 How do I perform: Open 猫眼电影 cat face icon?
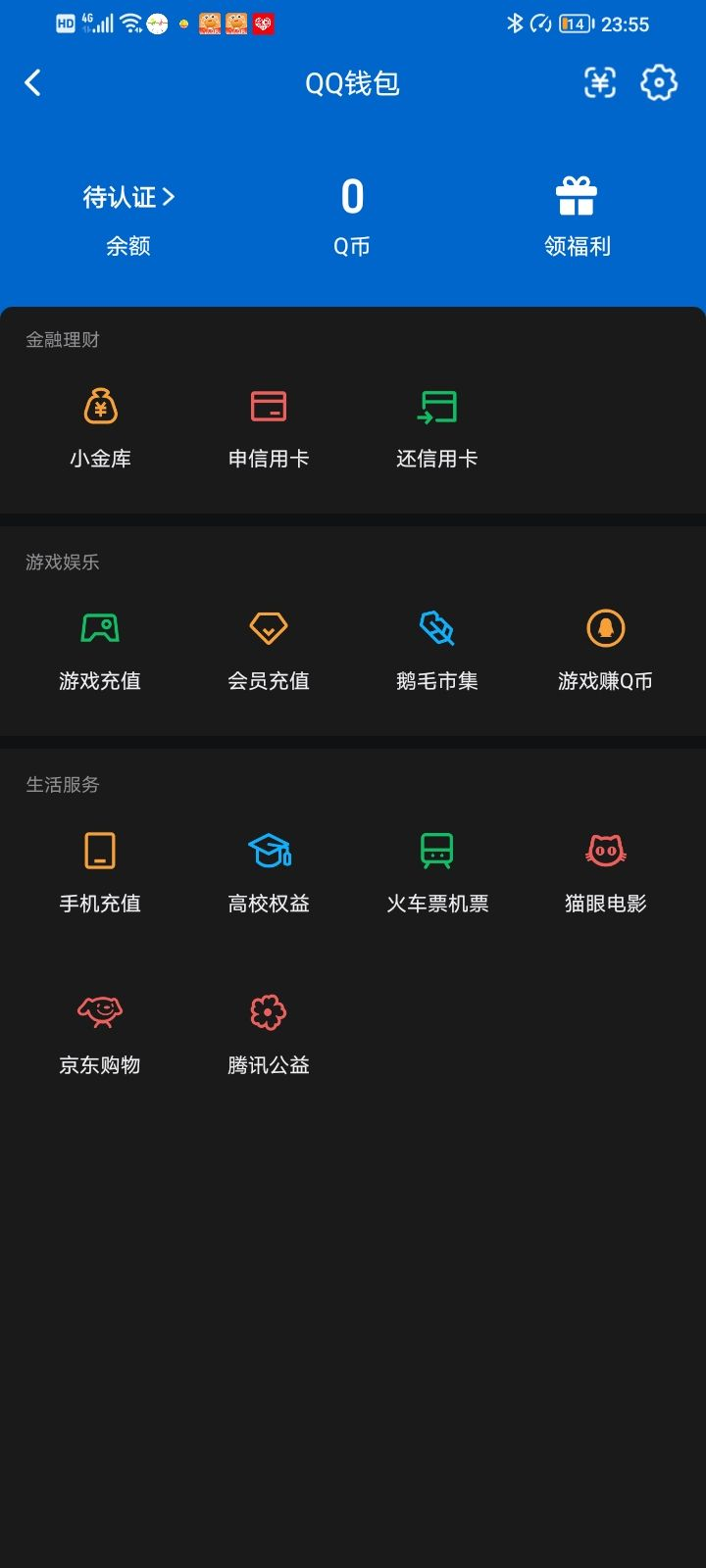tap(605, 850)
